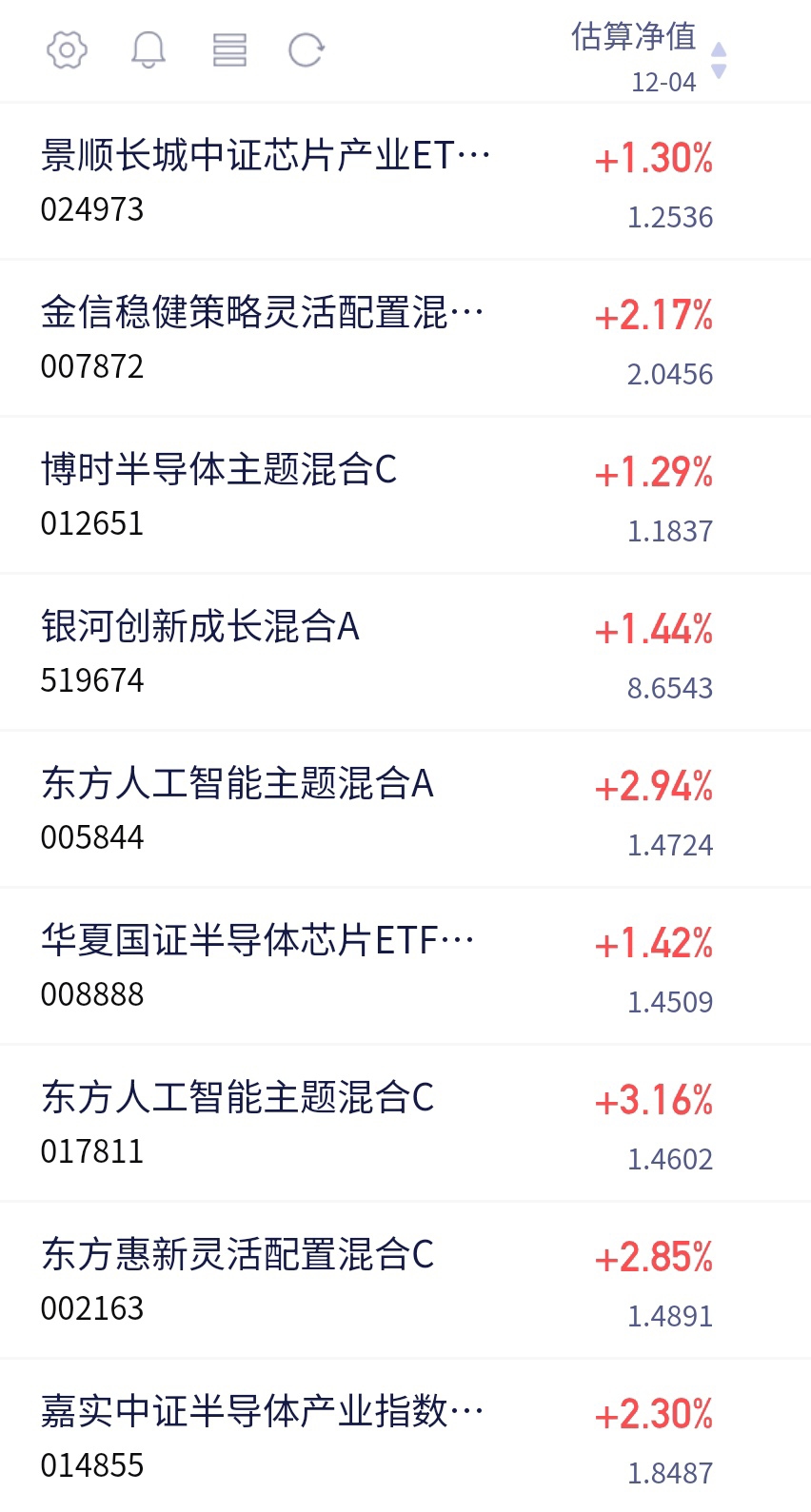Open fund 东方人工智能主题混合A
Screen dimensions: 811x1512
point(405,809)
